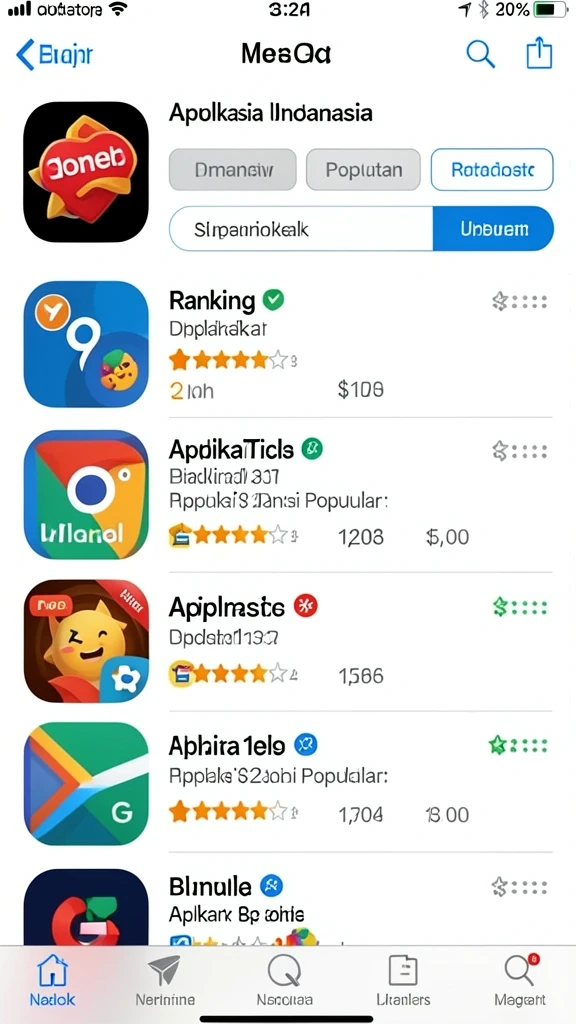
Task: Switch to the Nerinine tab
Action: tap(165, 981)
